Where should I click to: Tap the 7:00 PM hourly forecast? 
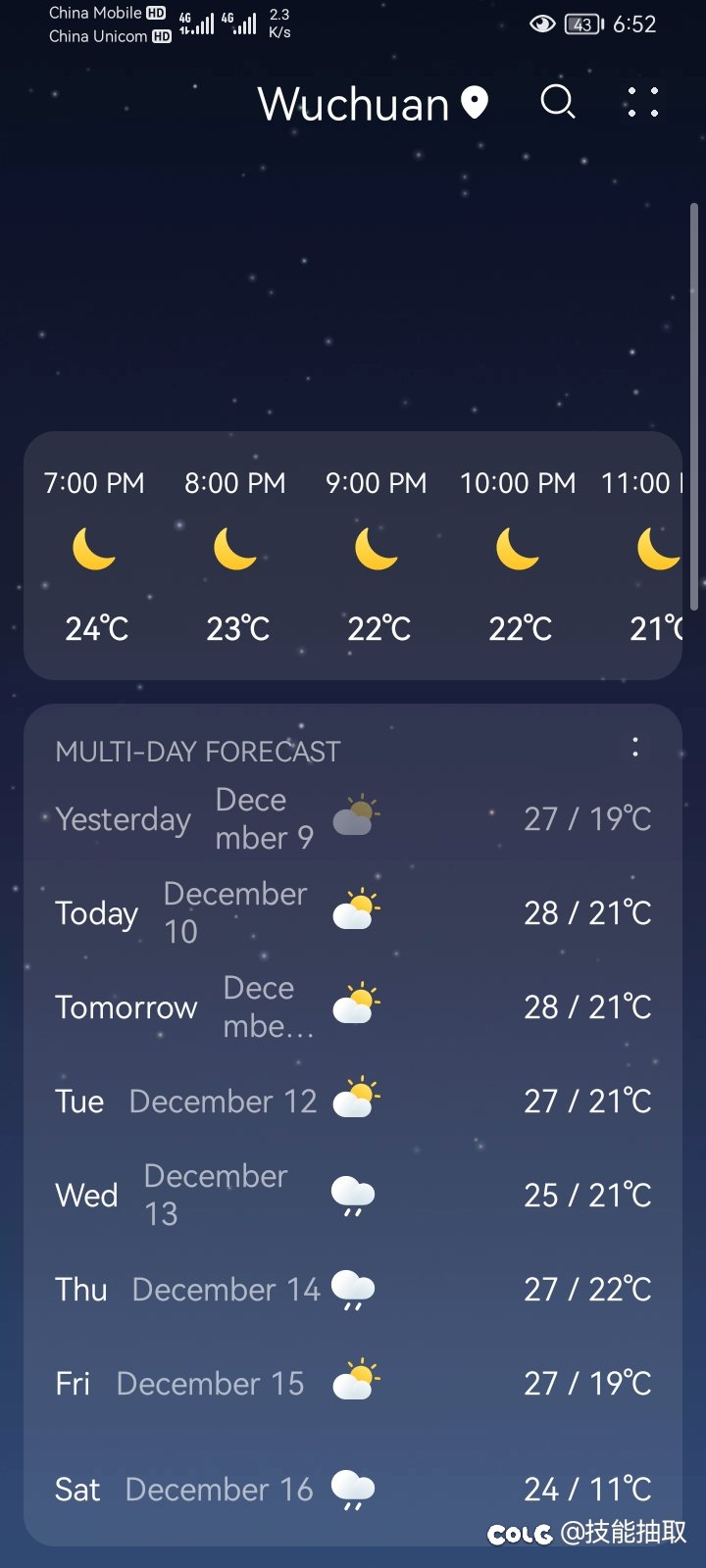coord(94,555)
